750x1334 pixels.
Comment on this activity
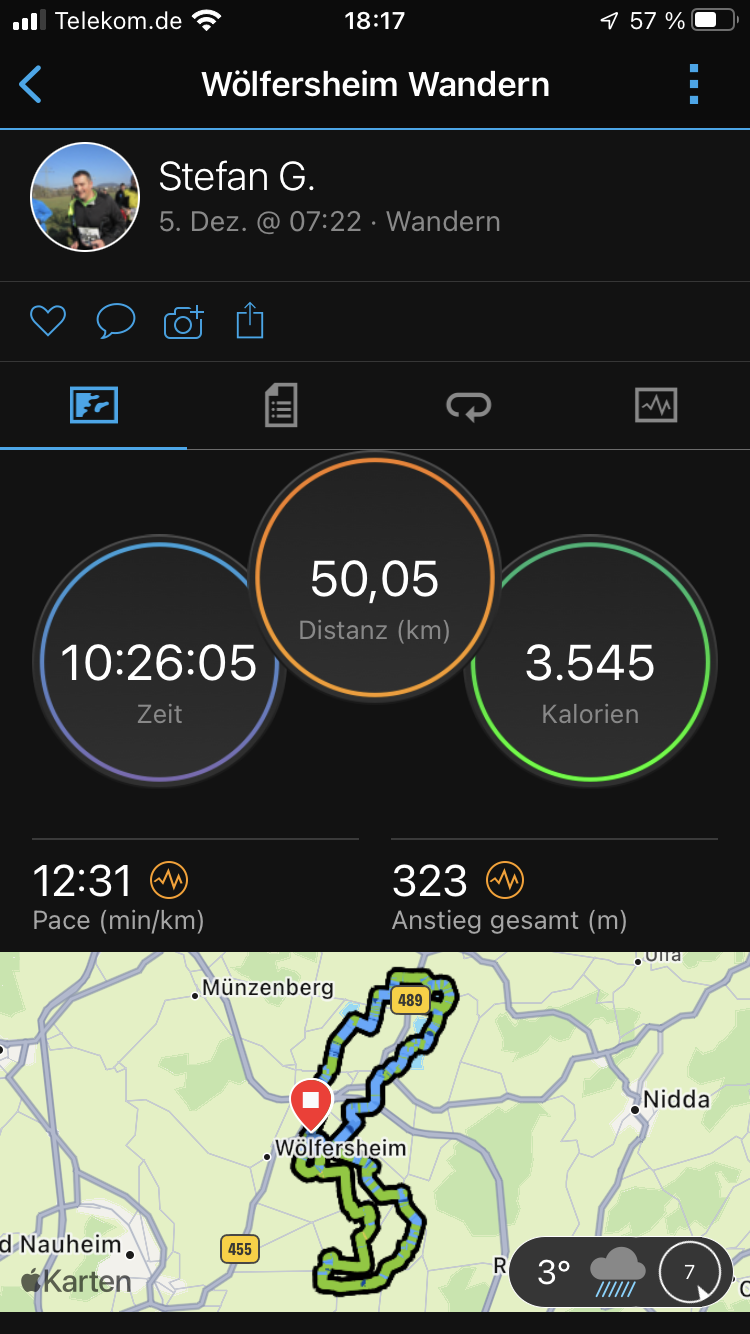pyautogui.click(x=115, y=322)
